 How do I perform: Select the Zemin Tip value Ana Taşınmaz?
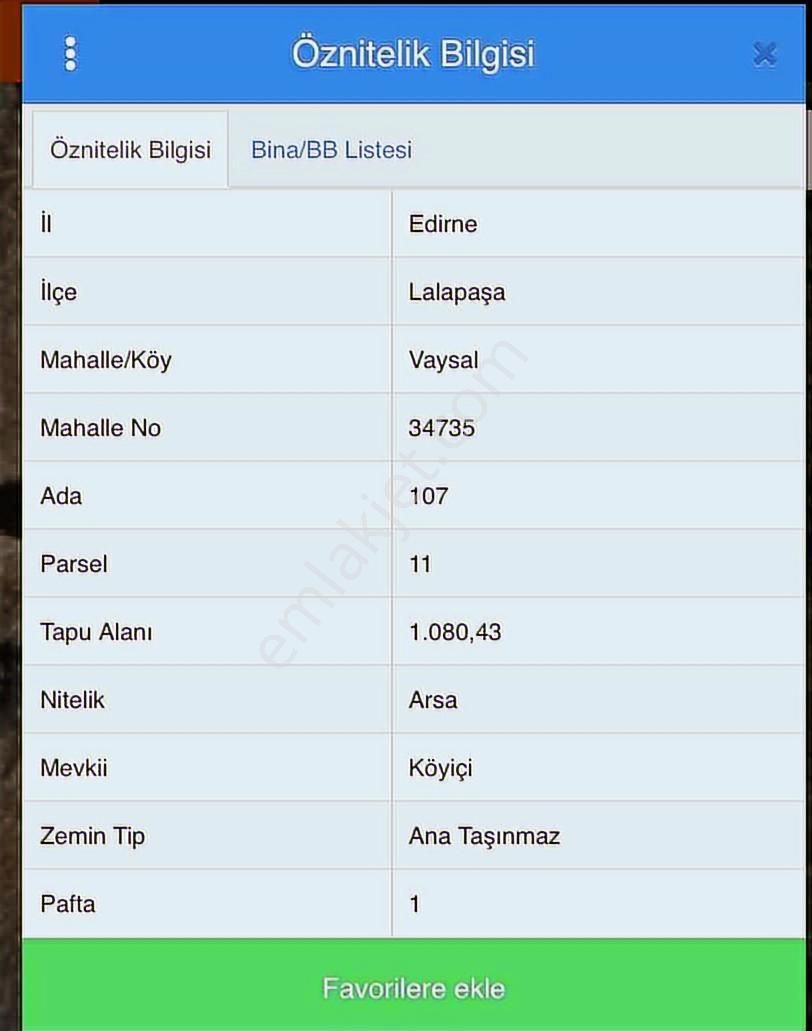[482, 836]
